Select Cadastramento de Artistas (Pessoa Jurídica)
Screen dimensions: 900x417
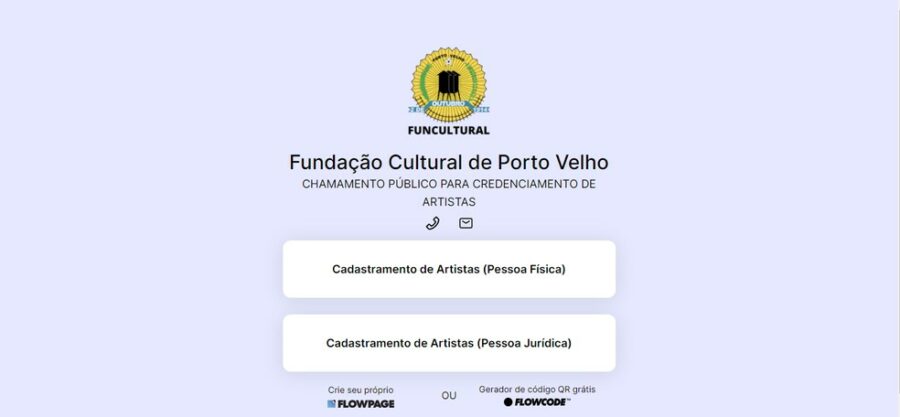(x=449, y=343)
